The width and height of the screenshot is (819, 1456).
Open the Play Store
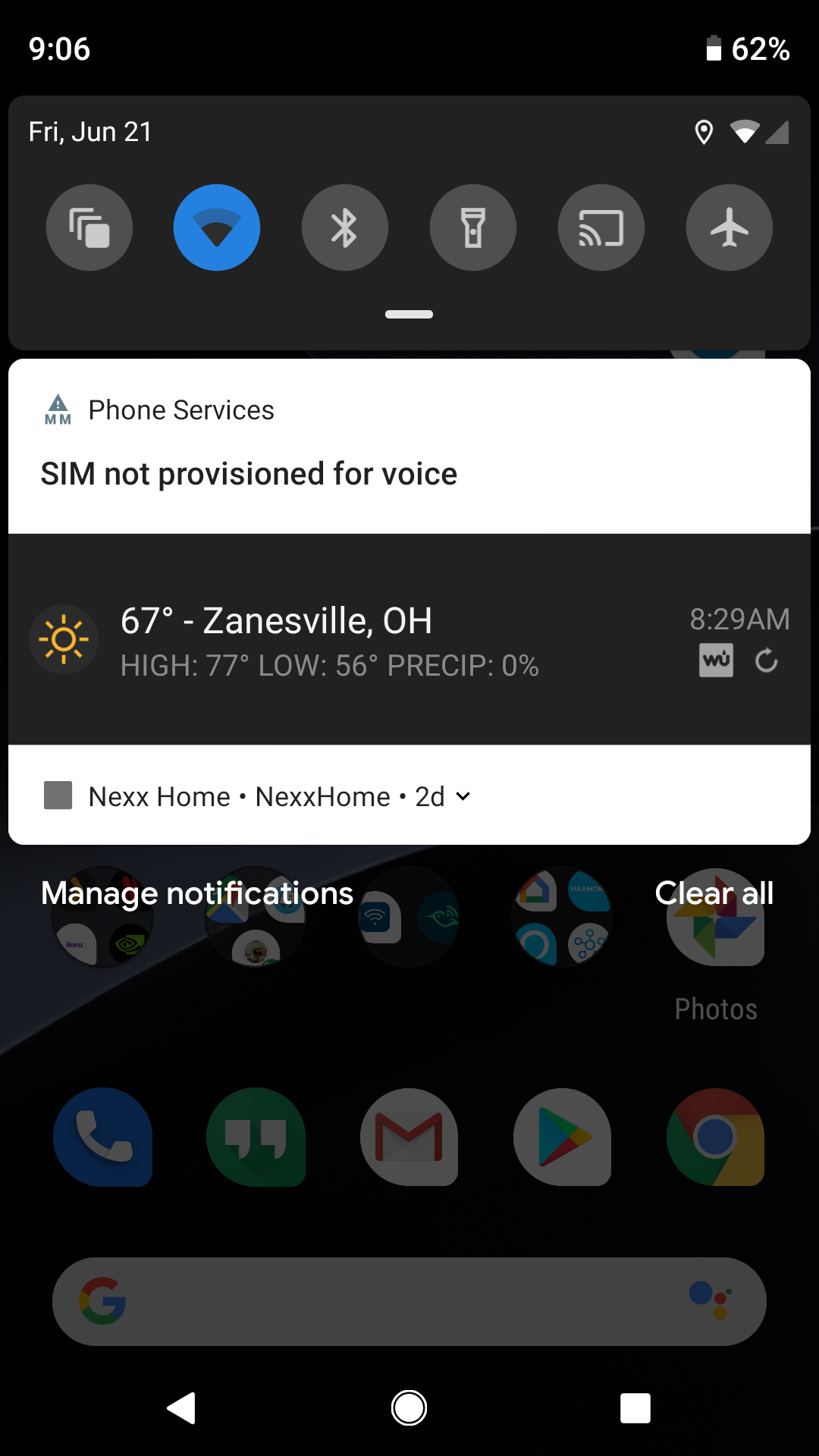[562, 1137]
